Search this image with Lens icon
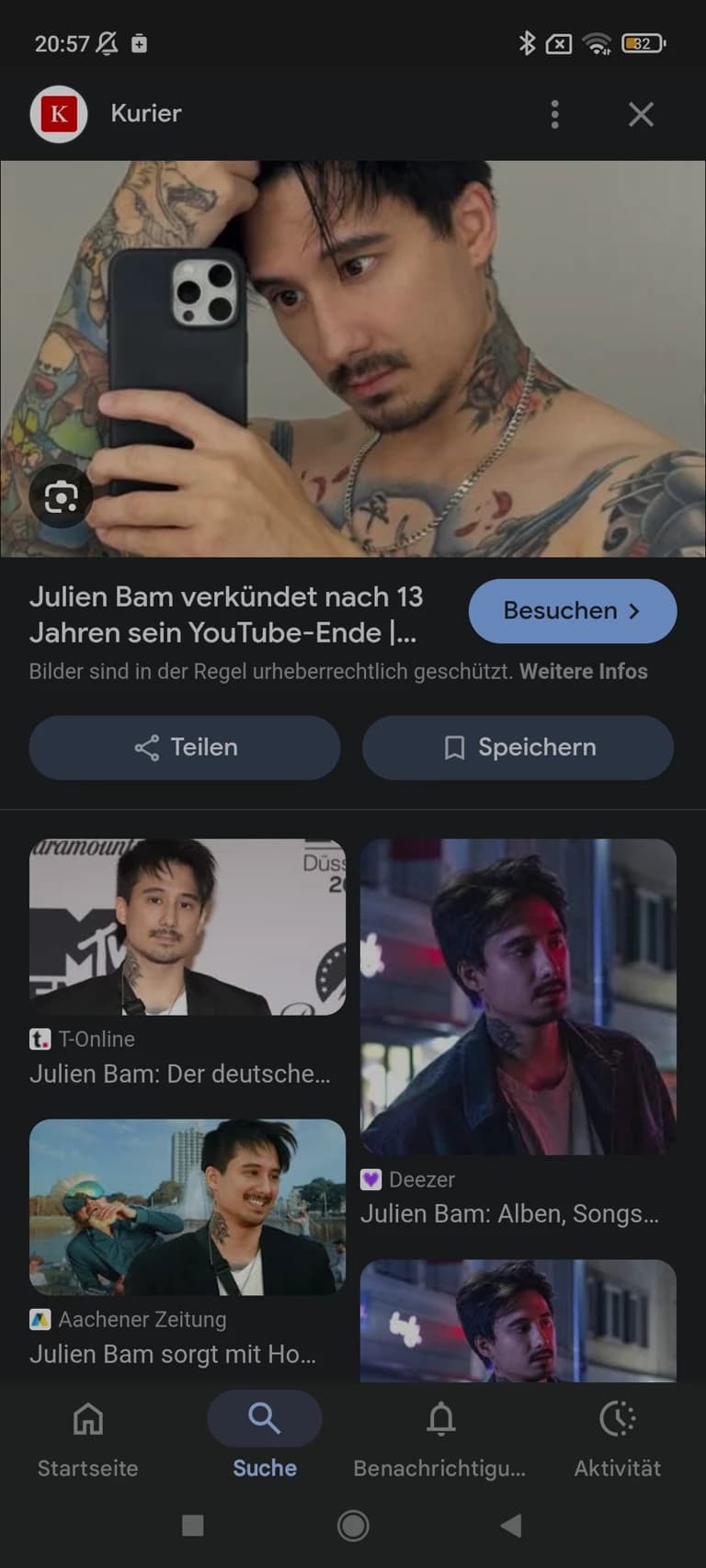 click(x=61, y=497)
